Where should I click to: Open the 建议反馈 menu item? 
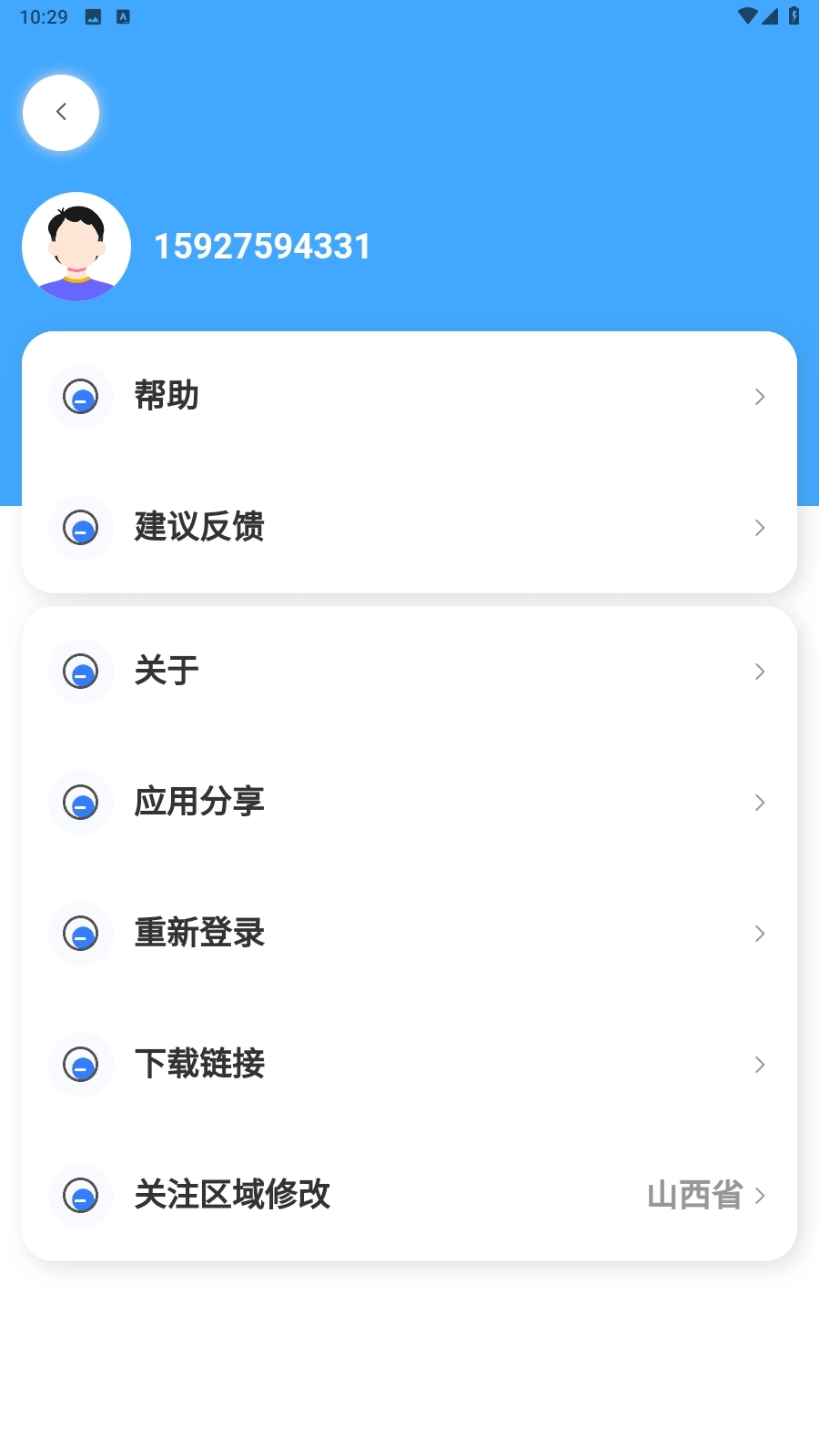point(409,528)
